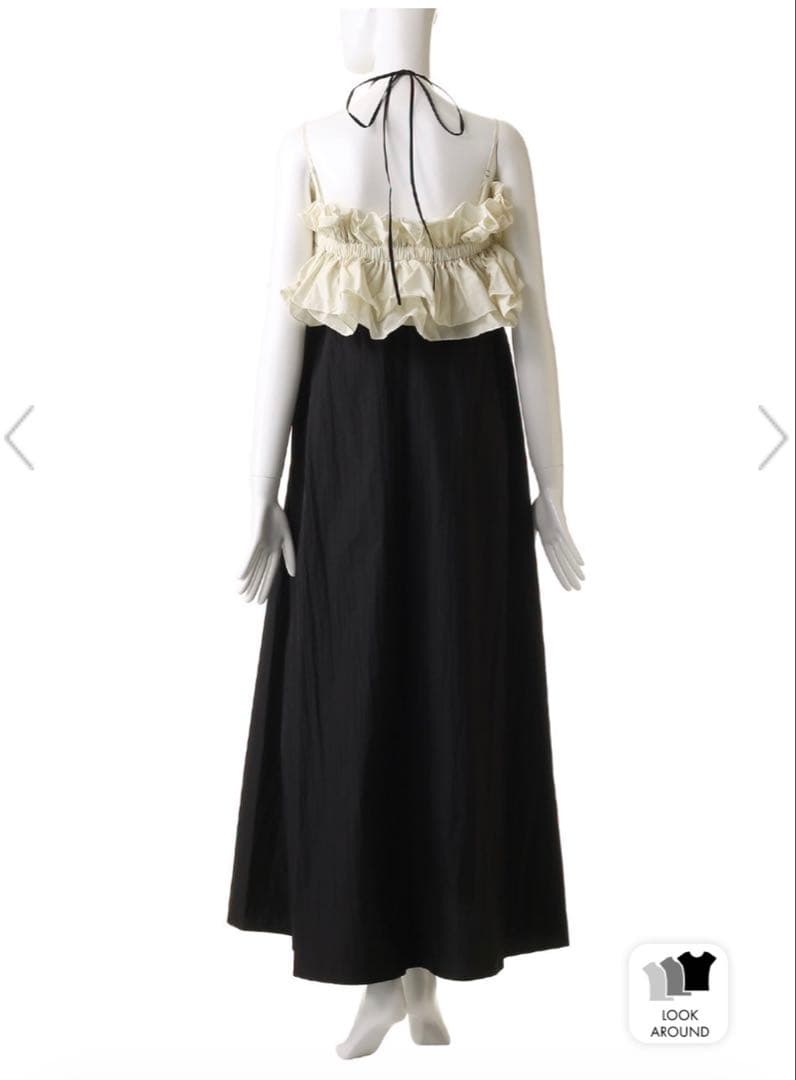The width and height of the screenshot is (796, 1080).
Task: Go to the previous product image
Action: pyautogui.click(x=20, y=438)
